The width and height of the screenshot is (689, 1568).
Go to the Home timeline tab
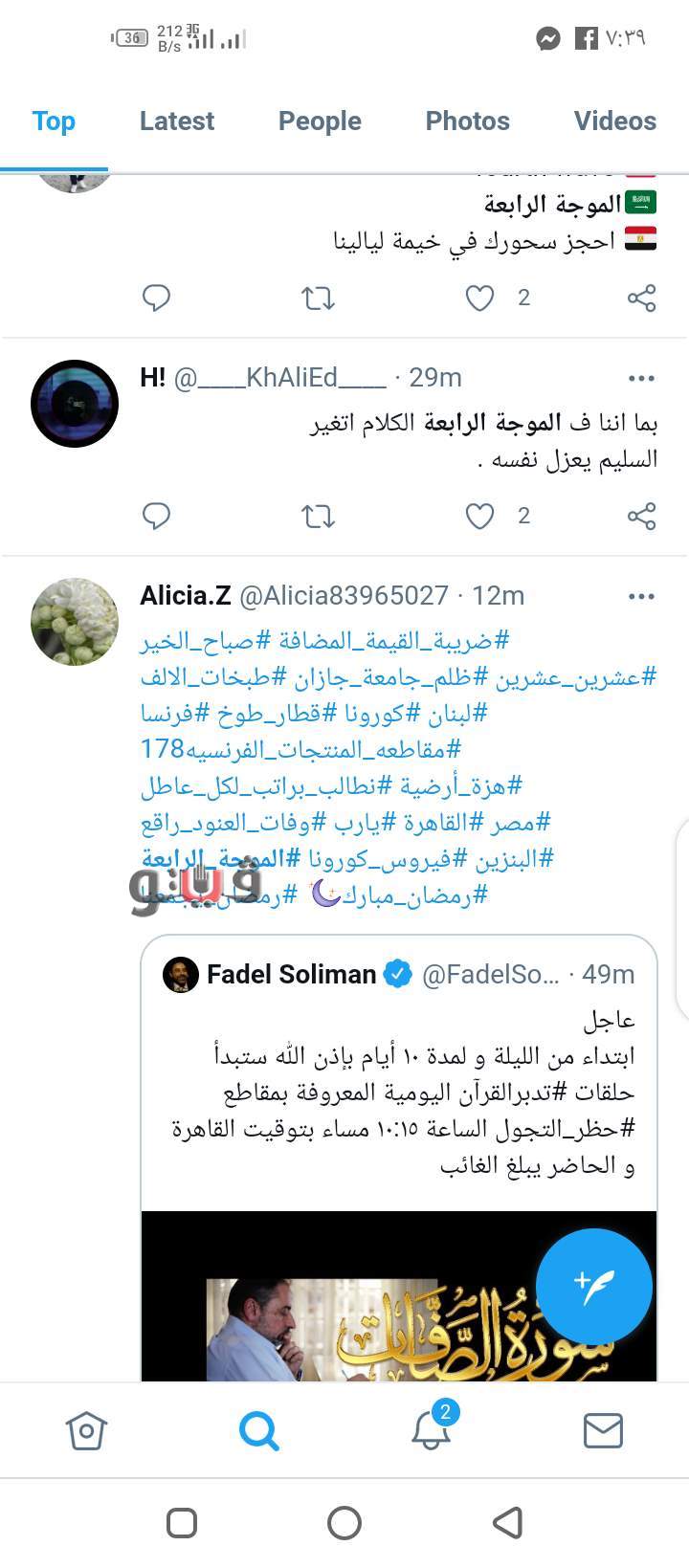click(x=86, y=1431)
